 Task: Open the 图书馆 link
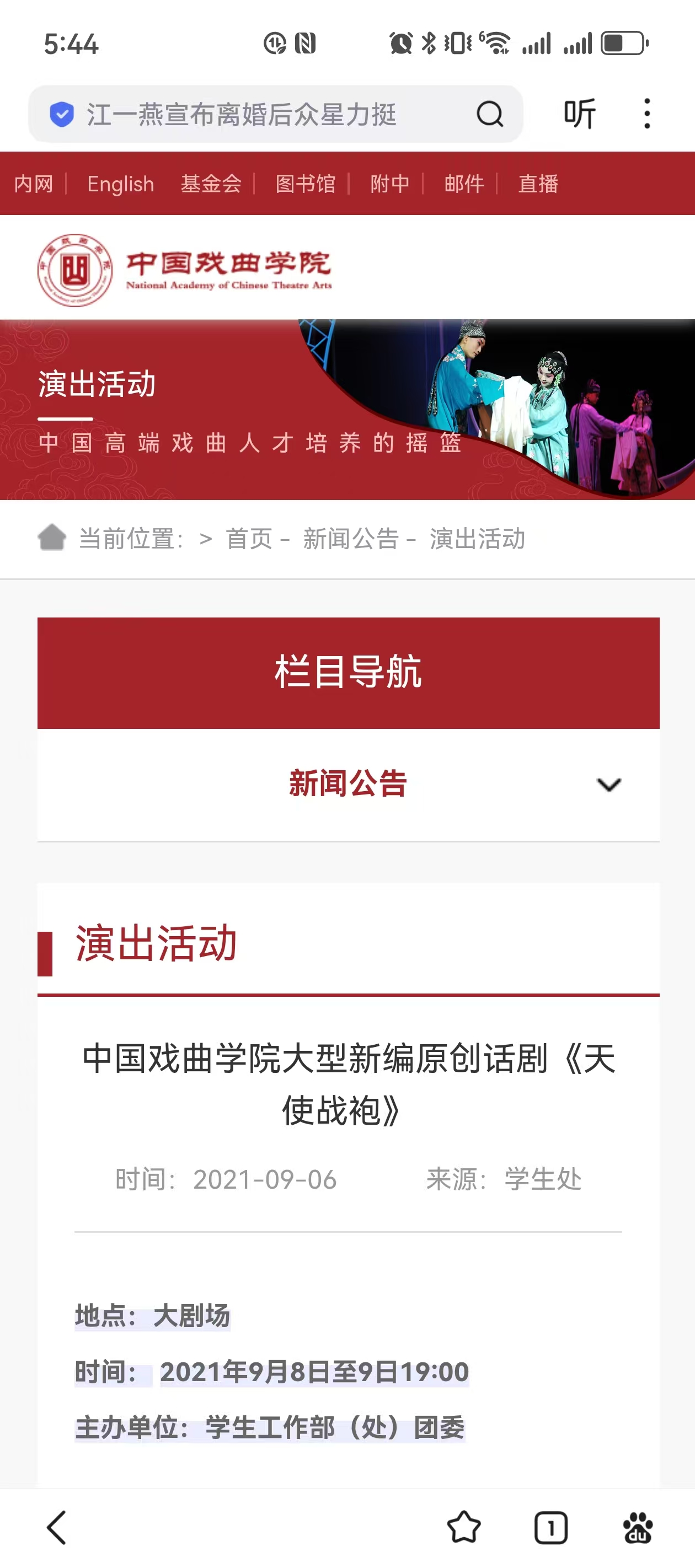(304, 185)
